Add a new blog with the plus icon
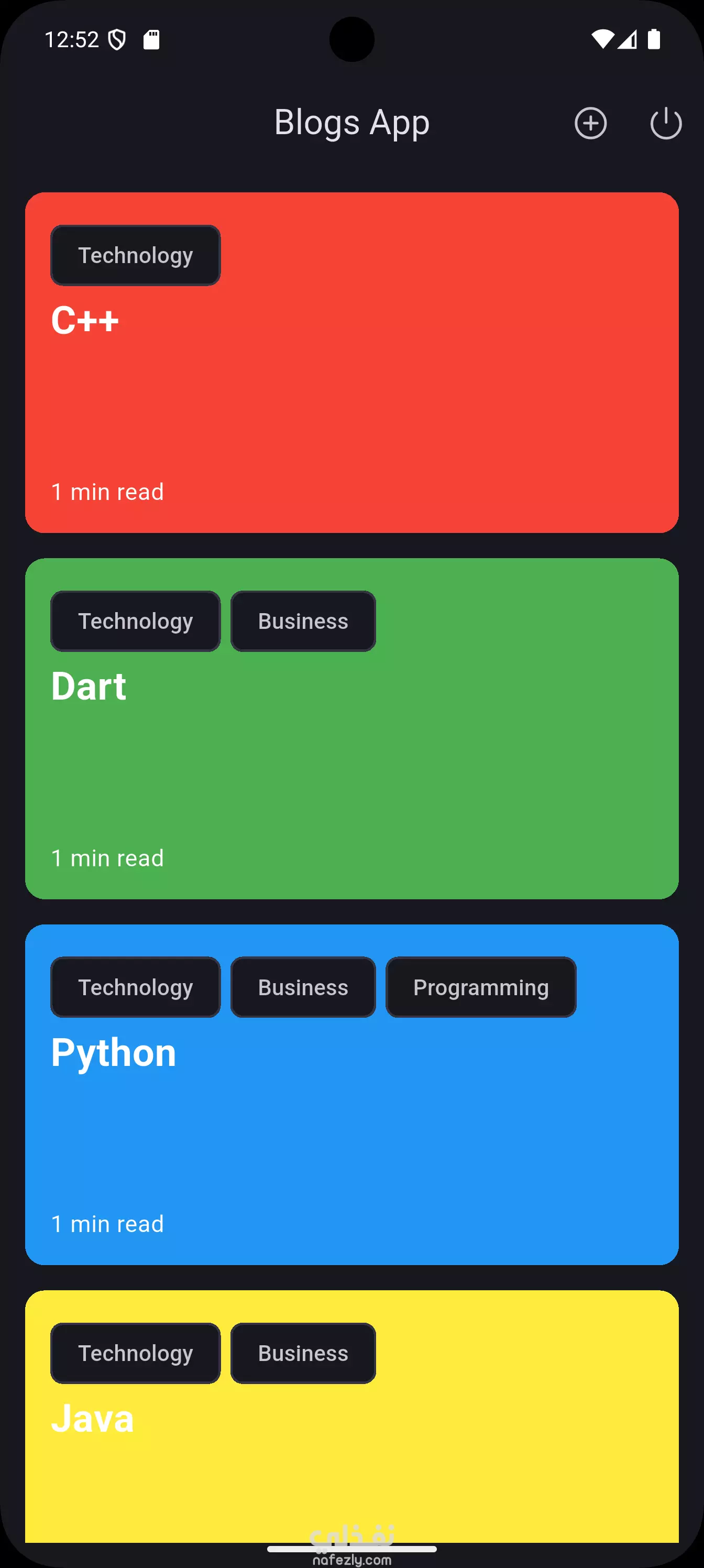This screenshot has width=704, height=1568. [x=590, y=124]
